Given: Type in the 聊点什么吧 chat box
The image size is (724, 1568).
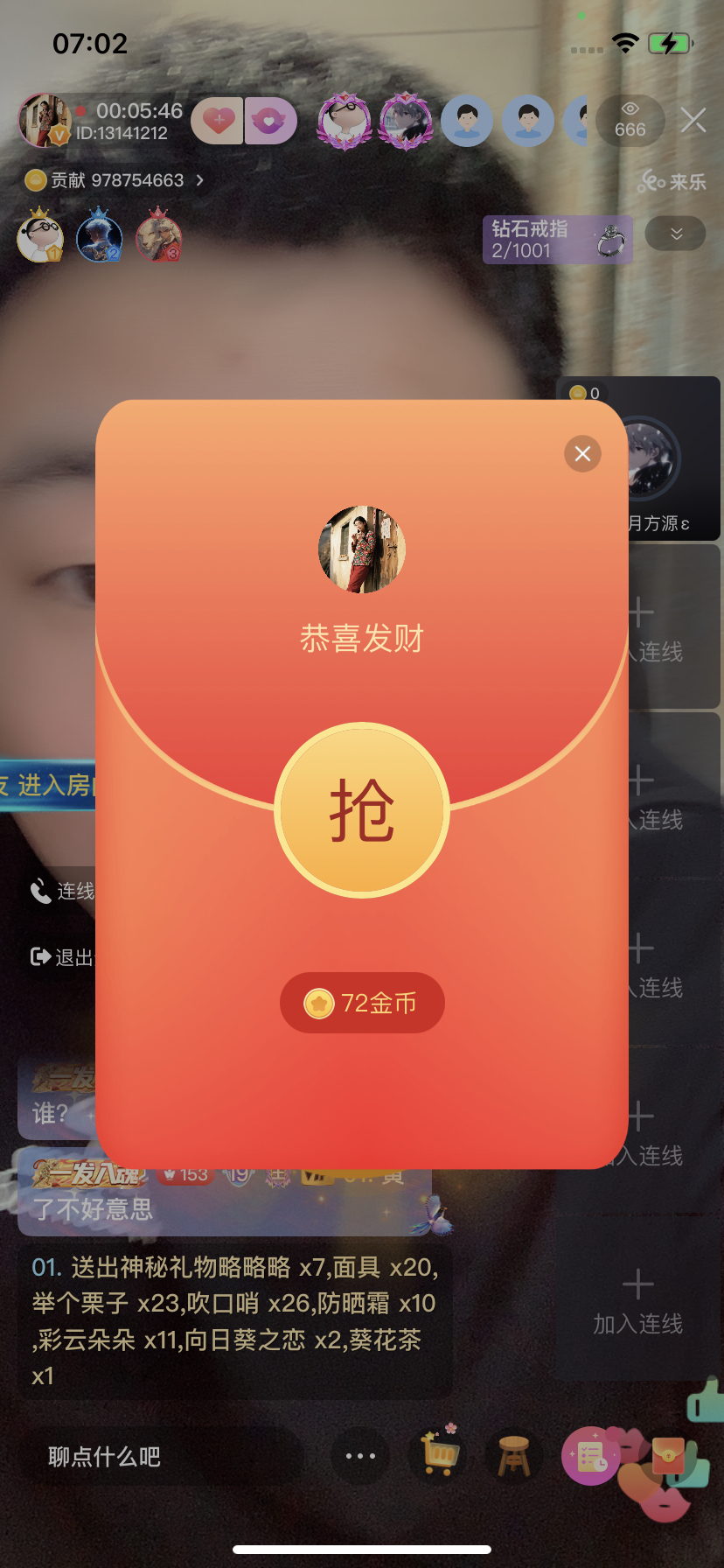Looking at the screenshot, I should [162, 1457].
